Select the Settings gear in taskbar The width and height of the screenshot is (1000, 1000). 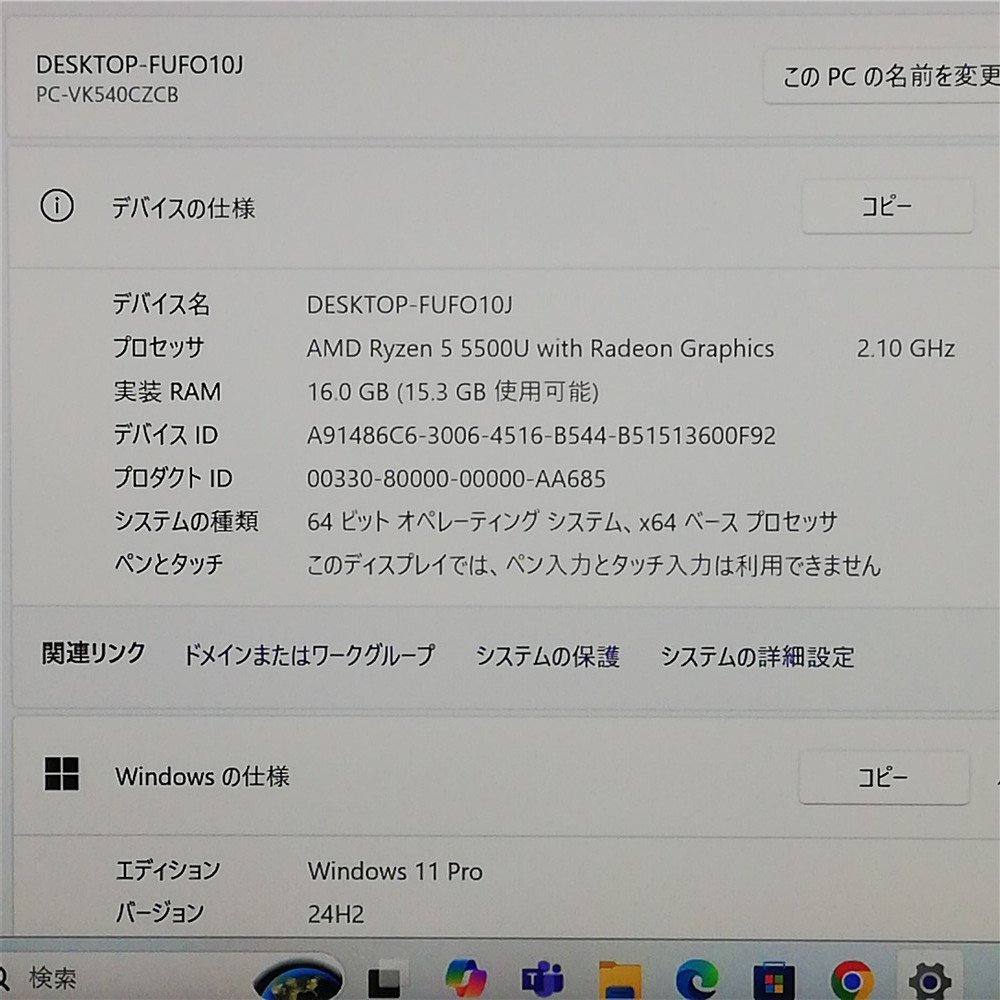[929, 979]
